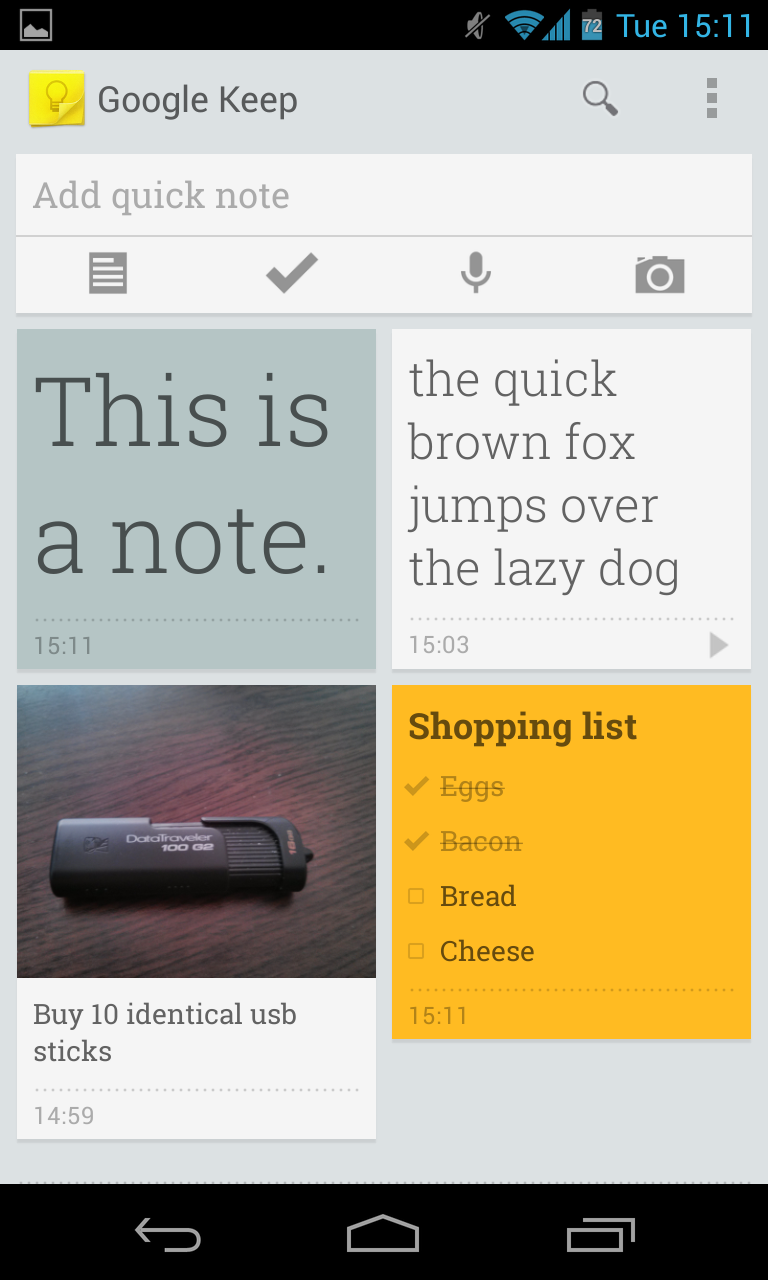Create a new checklist note
The image size is (768, 1280).
(292, 273)
